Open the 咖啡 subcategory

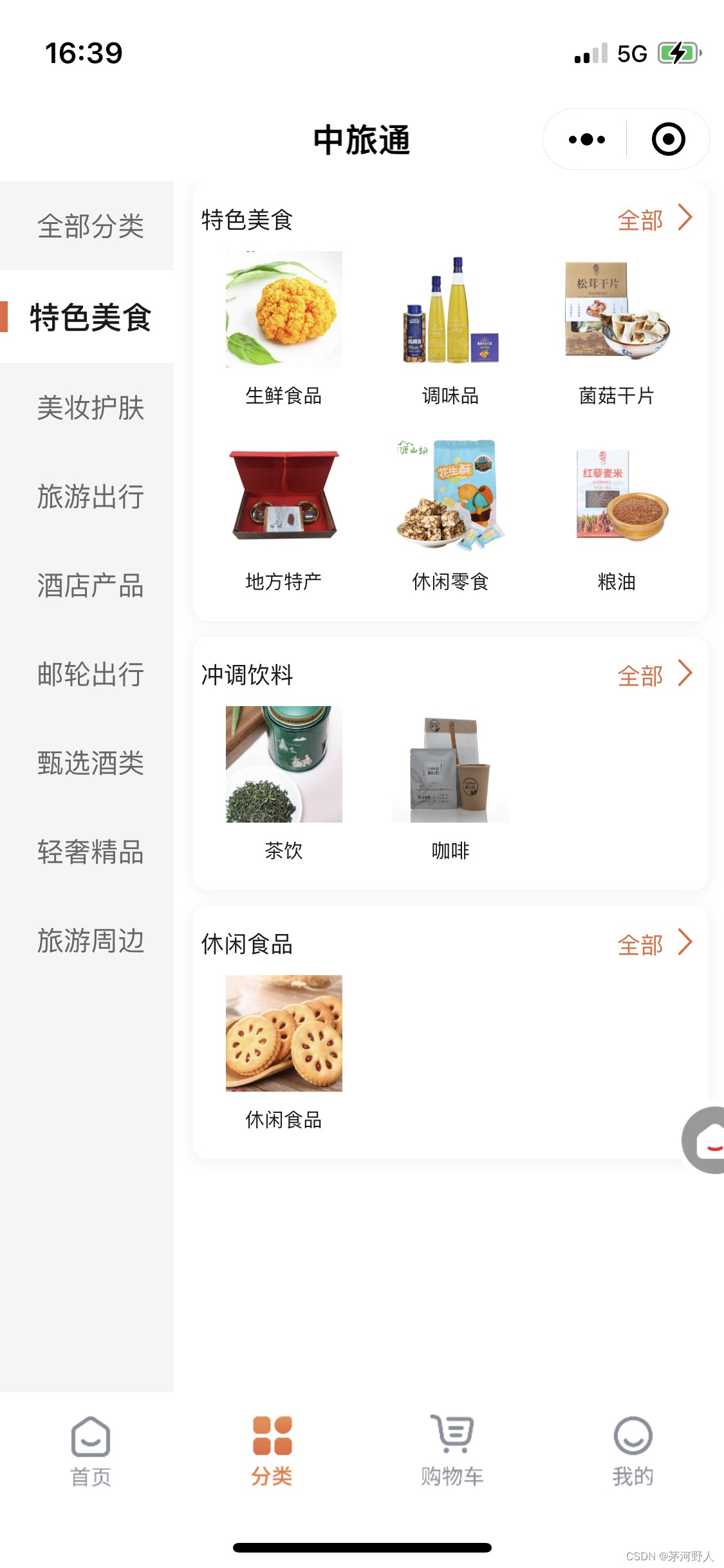point(450,782)
